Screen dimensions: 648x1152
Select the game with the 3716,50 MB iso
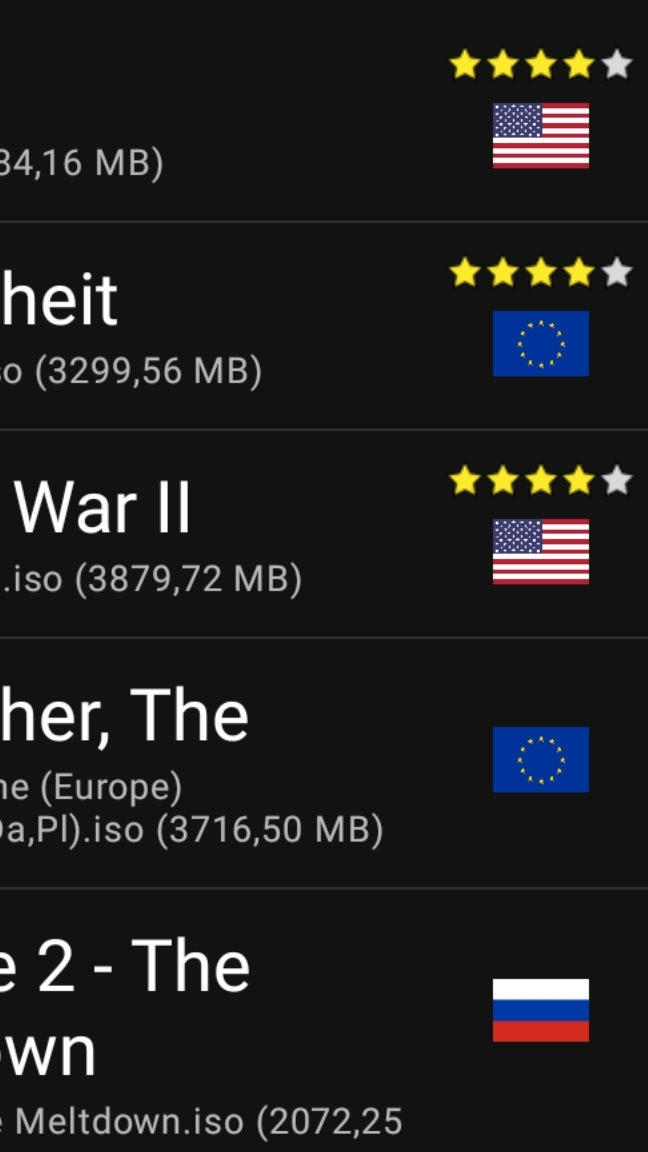[324, 763]
